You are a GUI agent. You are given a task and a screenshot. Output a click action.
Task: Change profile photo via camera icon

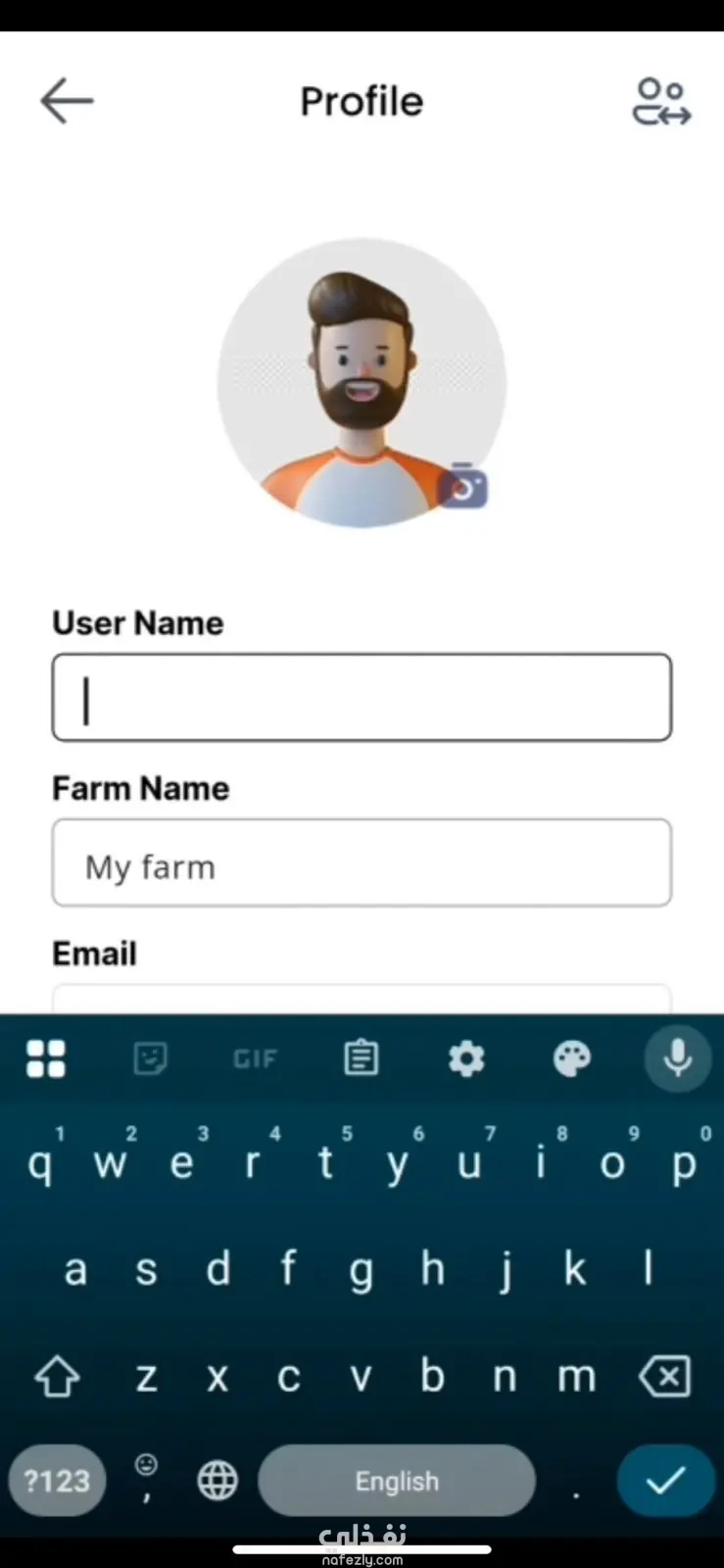(x=462, y=486)
